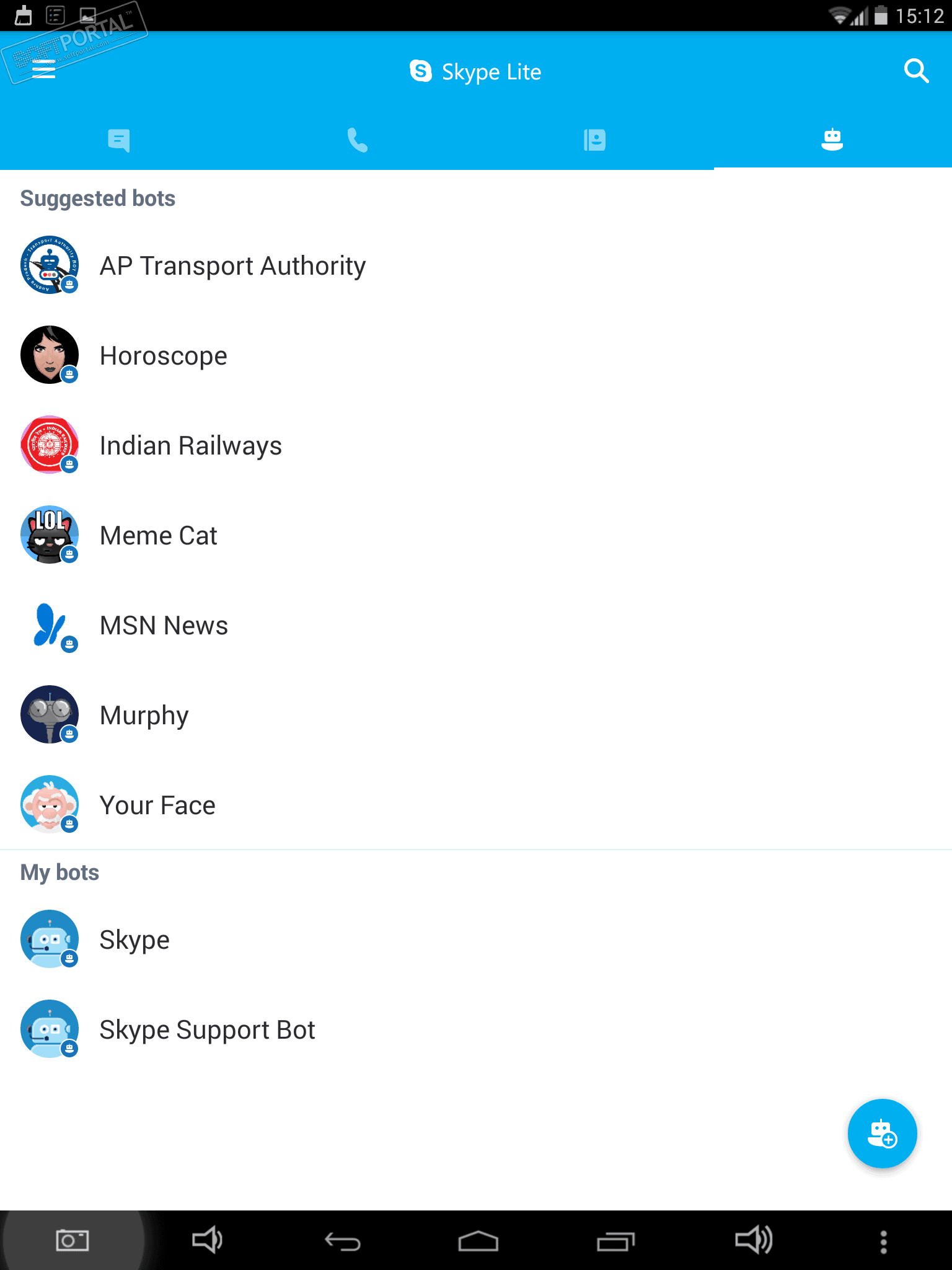Go back using the system back button
This screenshot has height=1270, width=952.
coord(343,1241)
